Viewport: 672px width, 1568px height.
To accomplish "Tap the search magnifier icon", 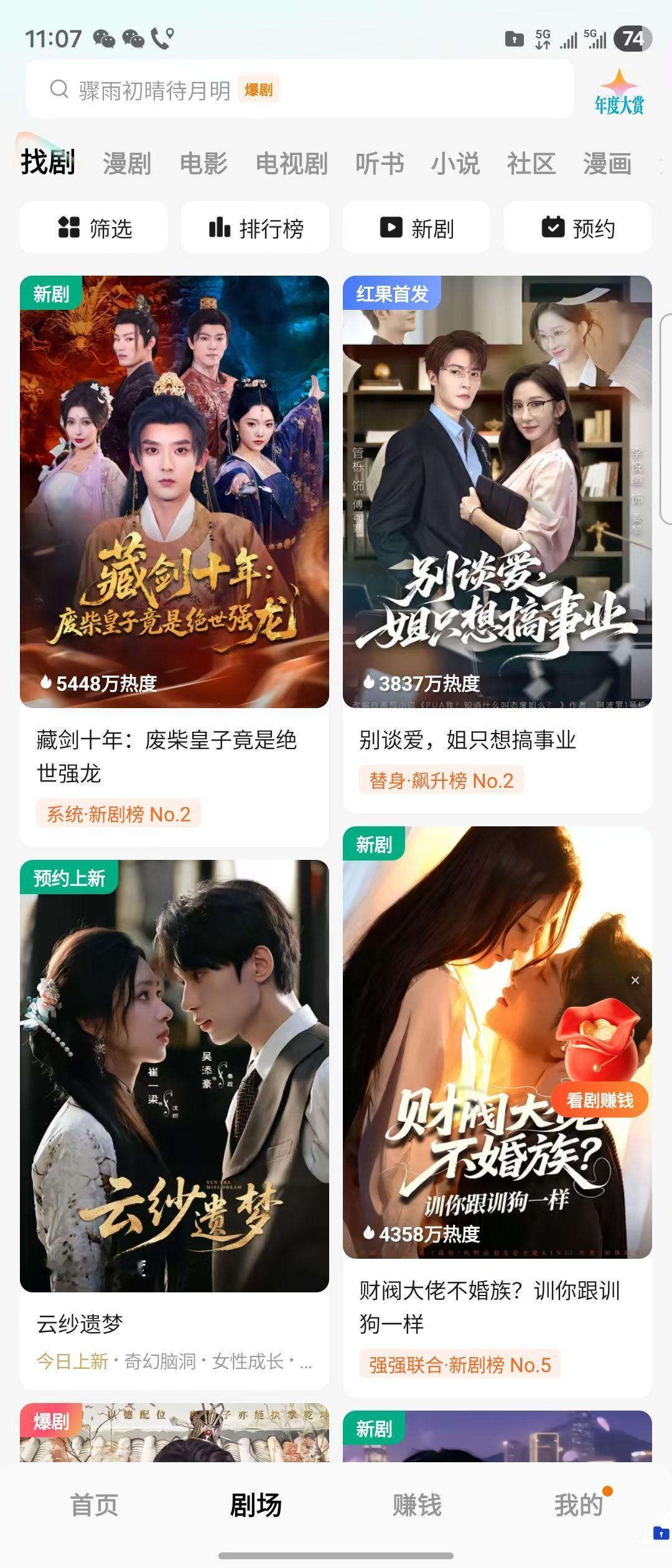I will pos(60,90).
